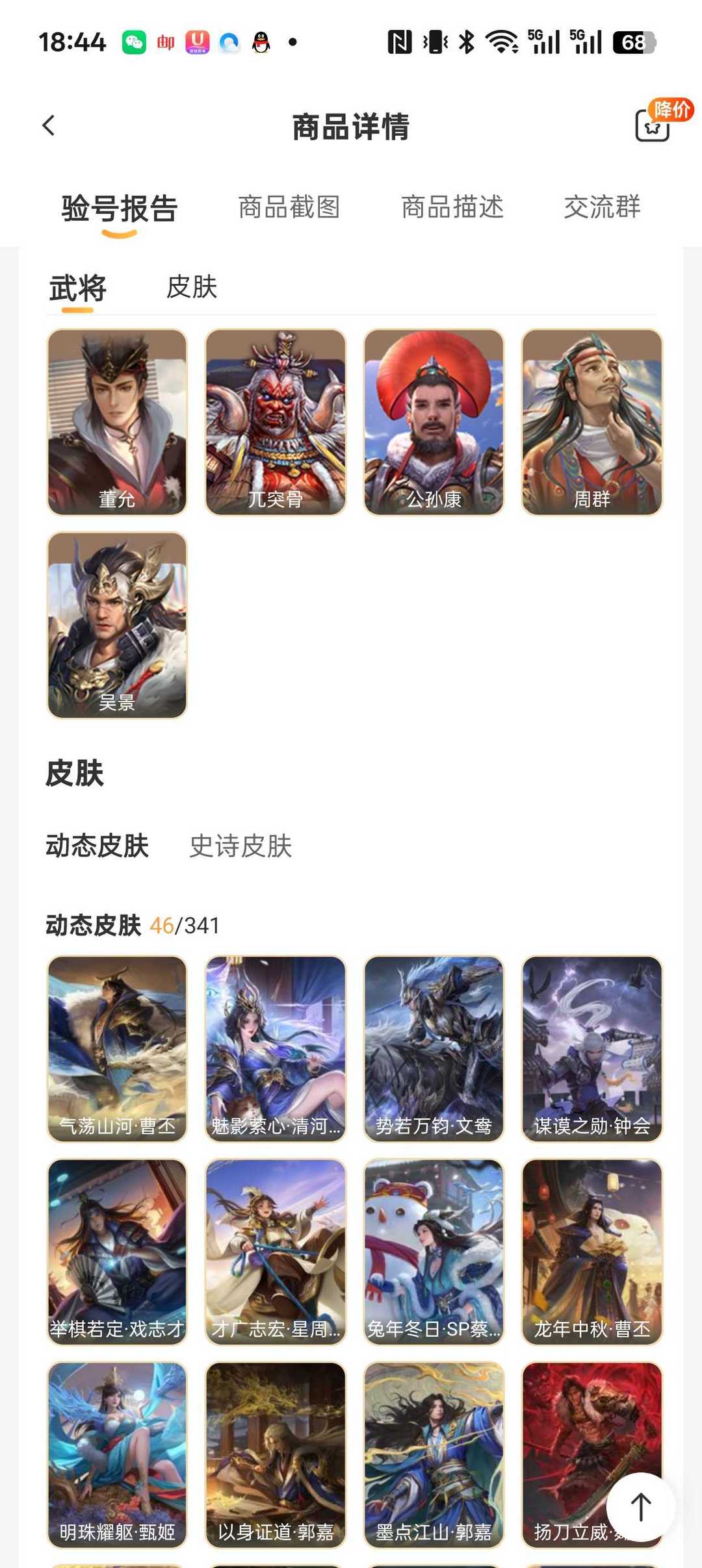This screenshot has width=702, height=1568.
Task: Tap the cloud drive icon in status bar
Action: (x=227, y=42)
